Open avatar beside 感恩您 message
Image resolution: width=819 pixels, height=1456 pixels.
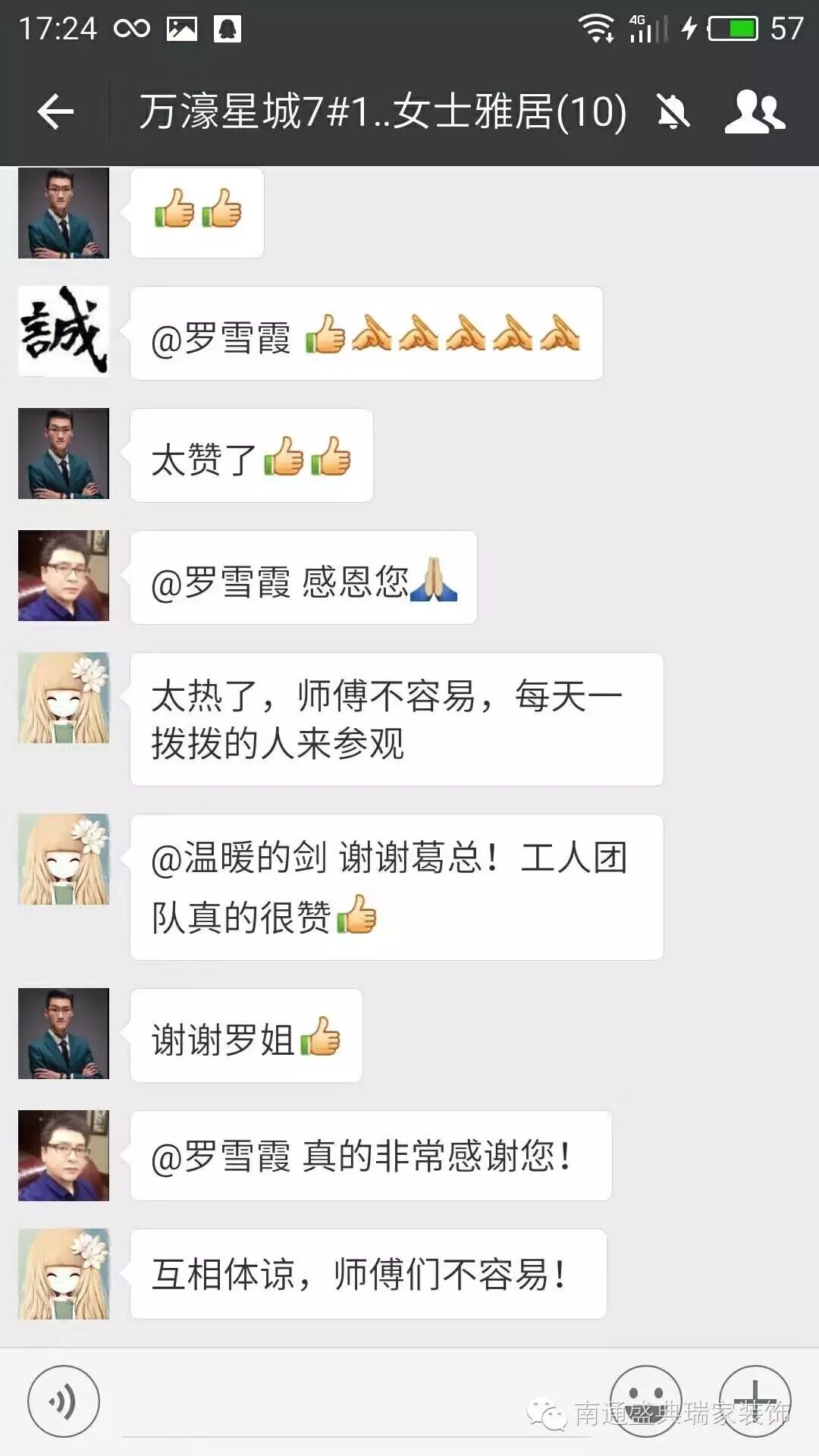coord(64,576)
